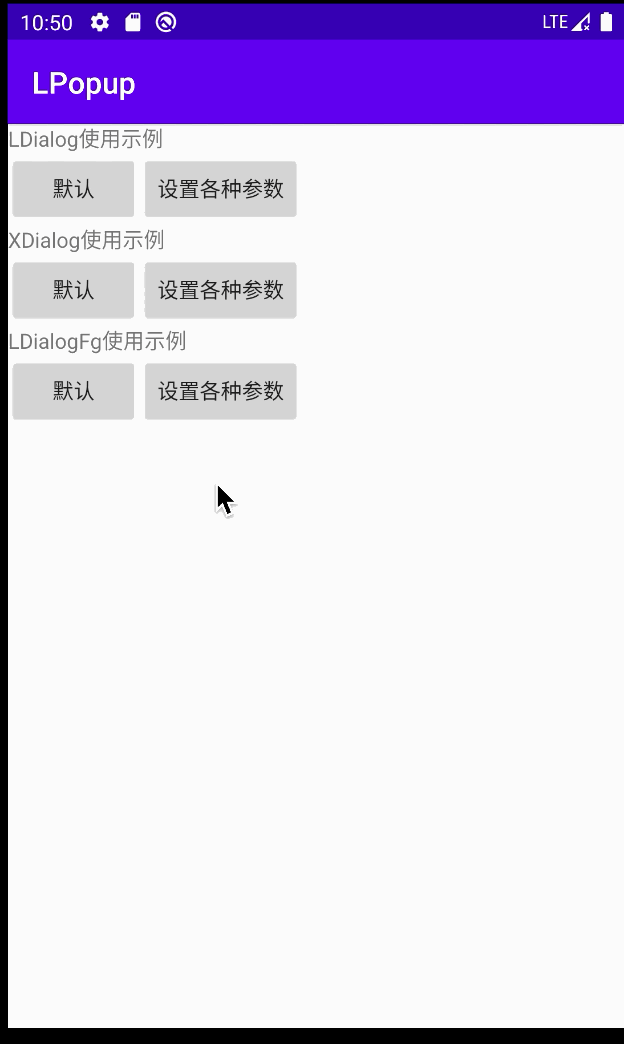Open 设置各种参数 under LDialog使用示例

coord(220,189)
